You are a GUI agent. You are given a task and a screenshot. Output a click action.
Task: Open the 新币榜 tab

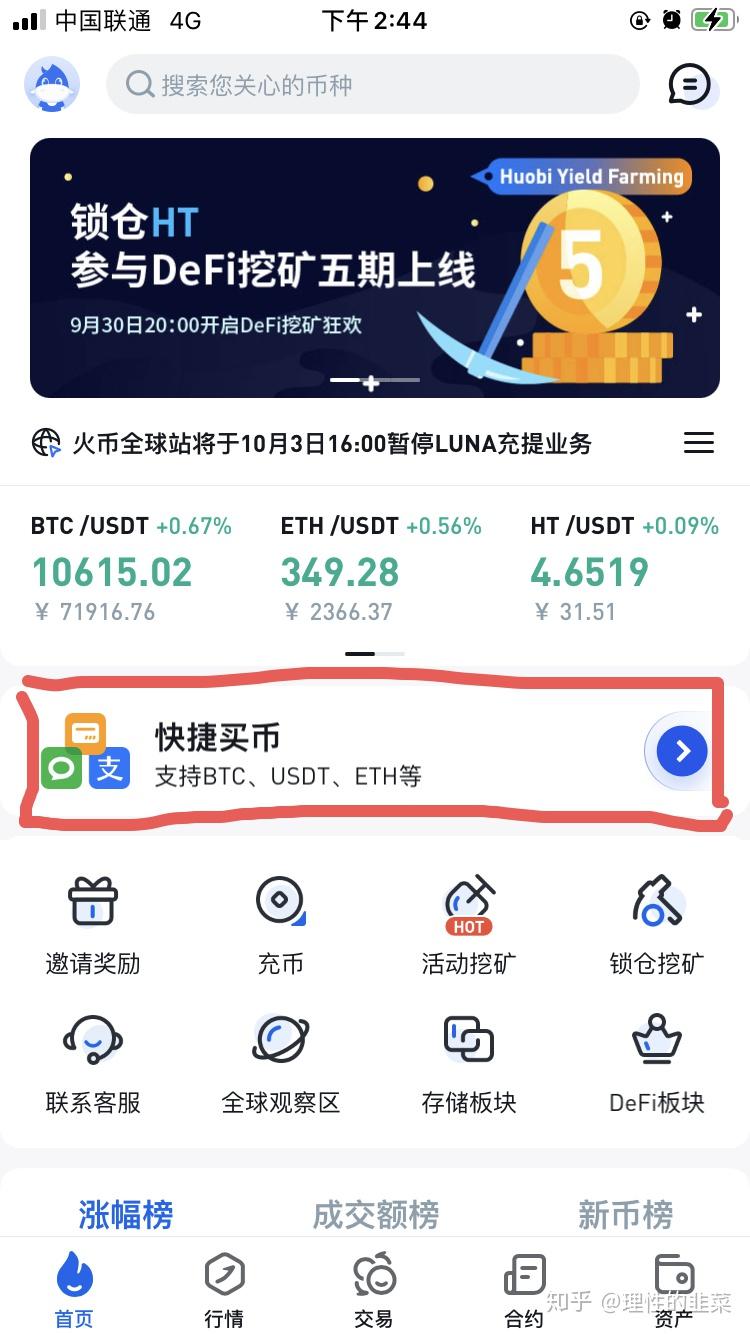point(625,1213)
